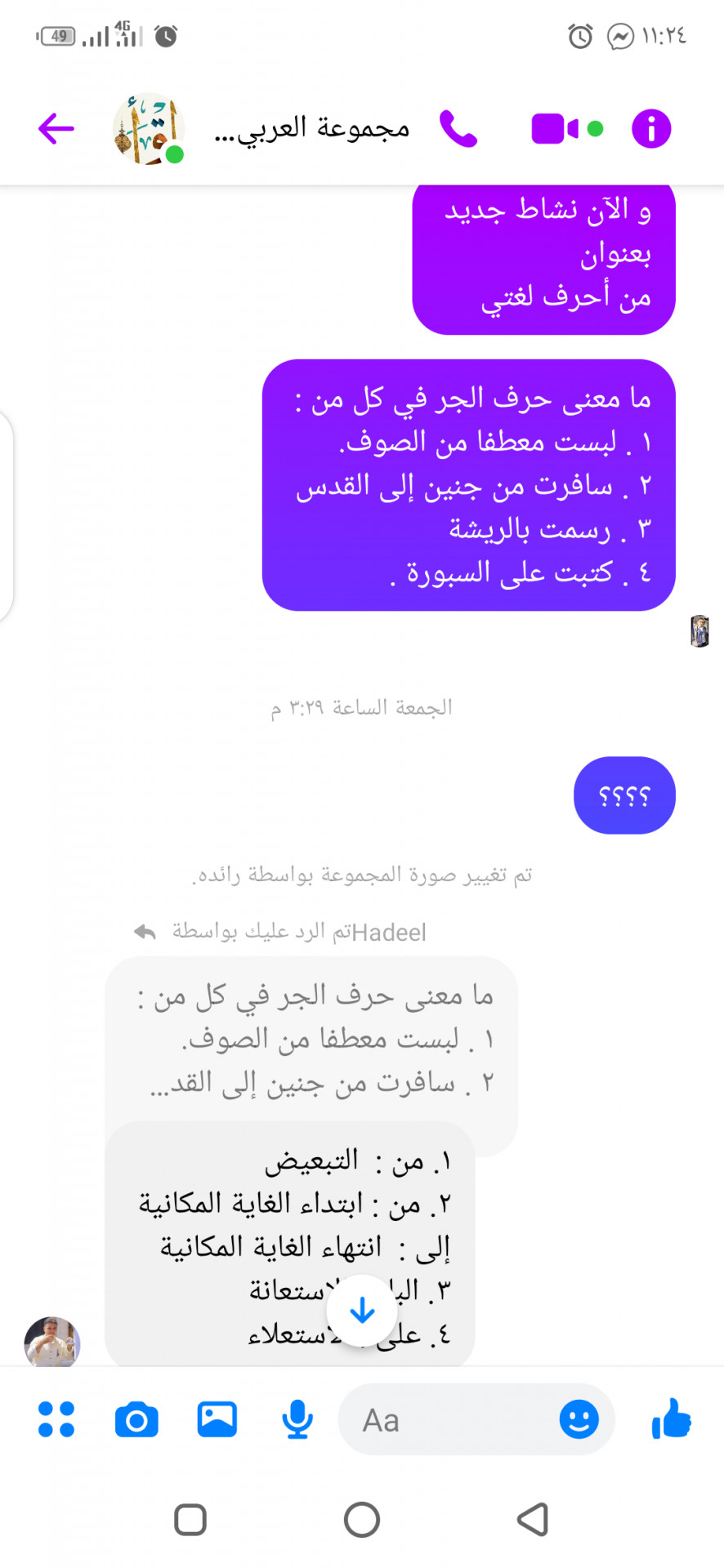Start a voice call with the group

click(458, 128)
